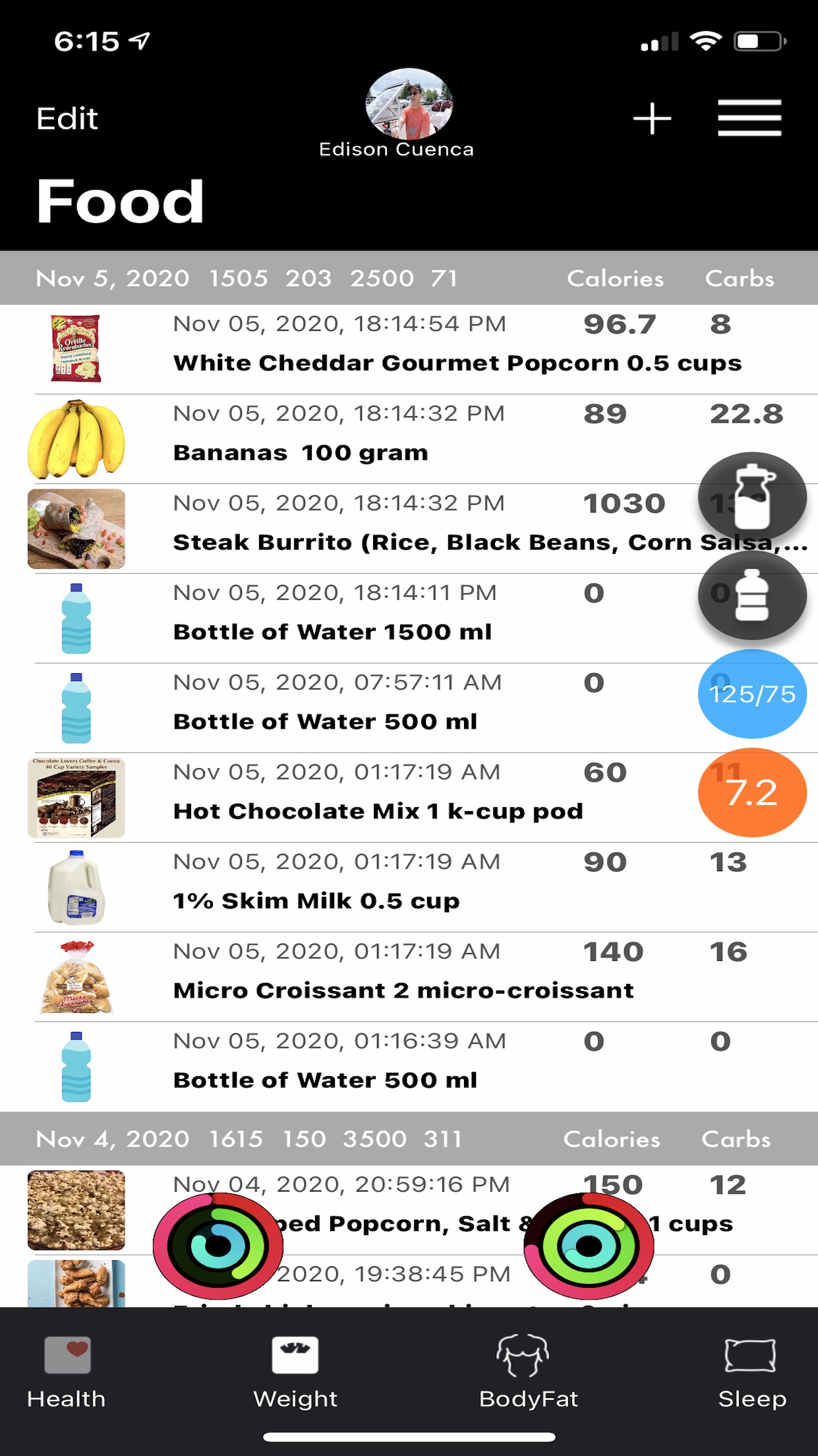Tap the water bottle floating button
Screen dimensions: 818x1456
click(752, 595)
